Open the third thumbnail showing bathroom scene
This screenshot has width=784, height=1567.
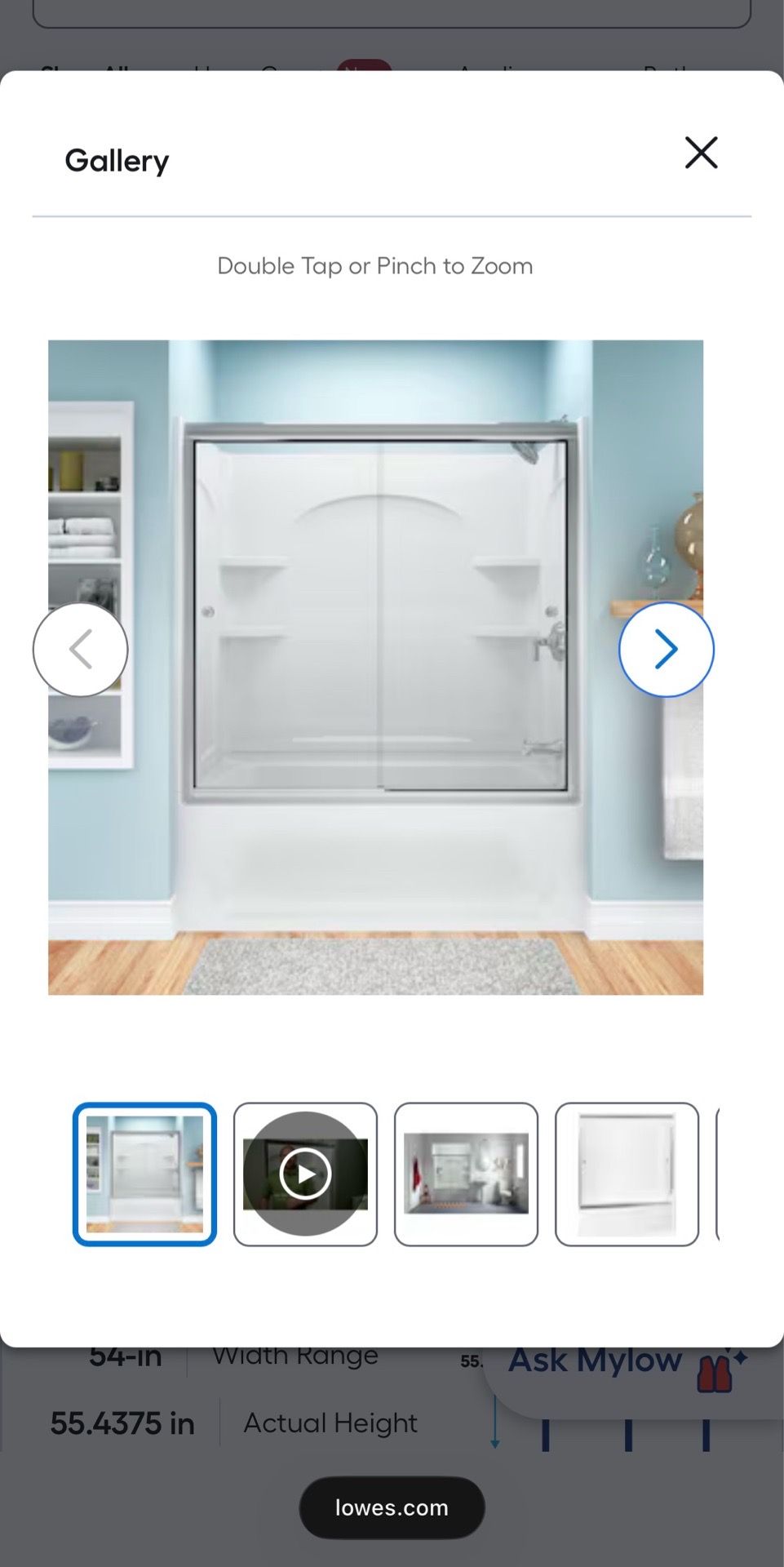[466, 1174]
